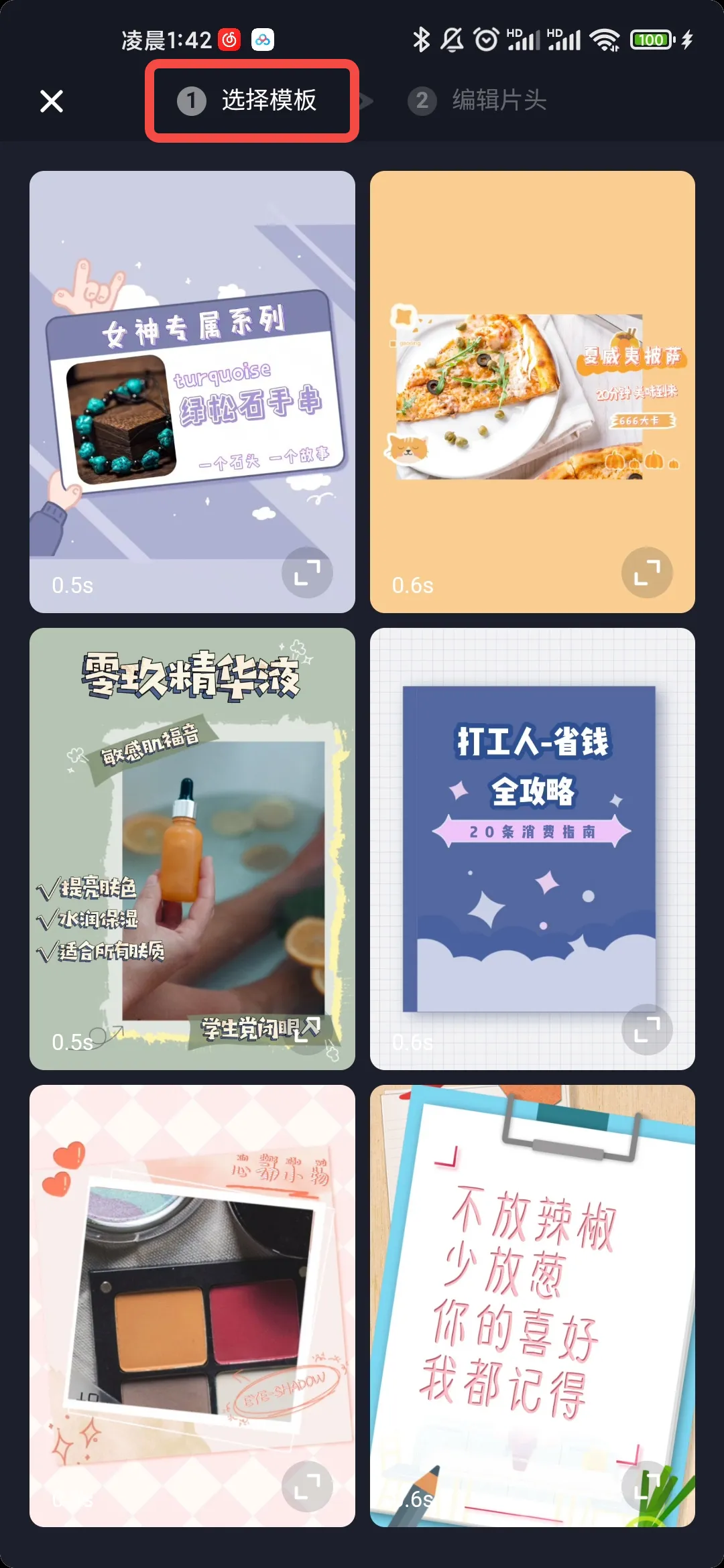The image size is (724, 1568).
Task: Expand preview of eye-shadow palette template
Action: pyautogui.click(x=307, y=1487)
